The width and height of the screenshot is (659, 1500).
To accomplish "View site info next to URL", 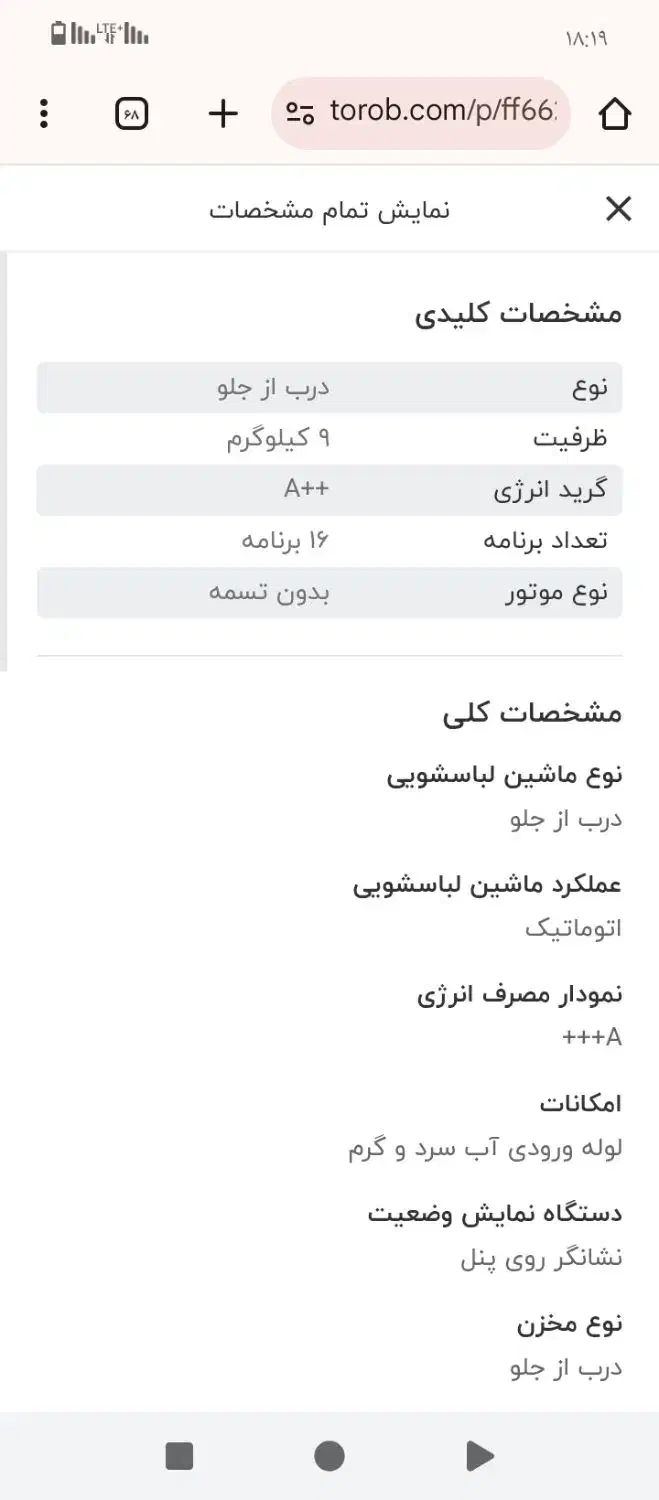I will point(300,113).
